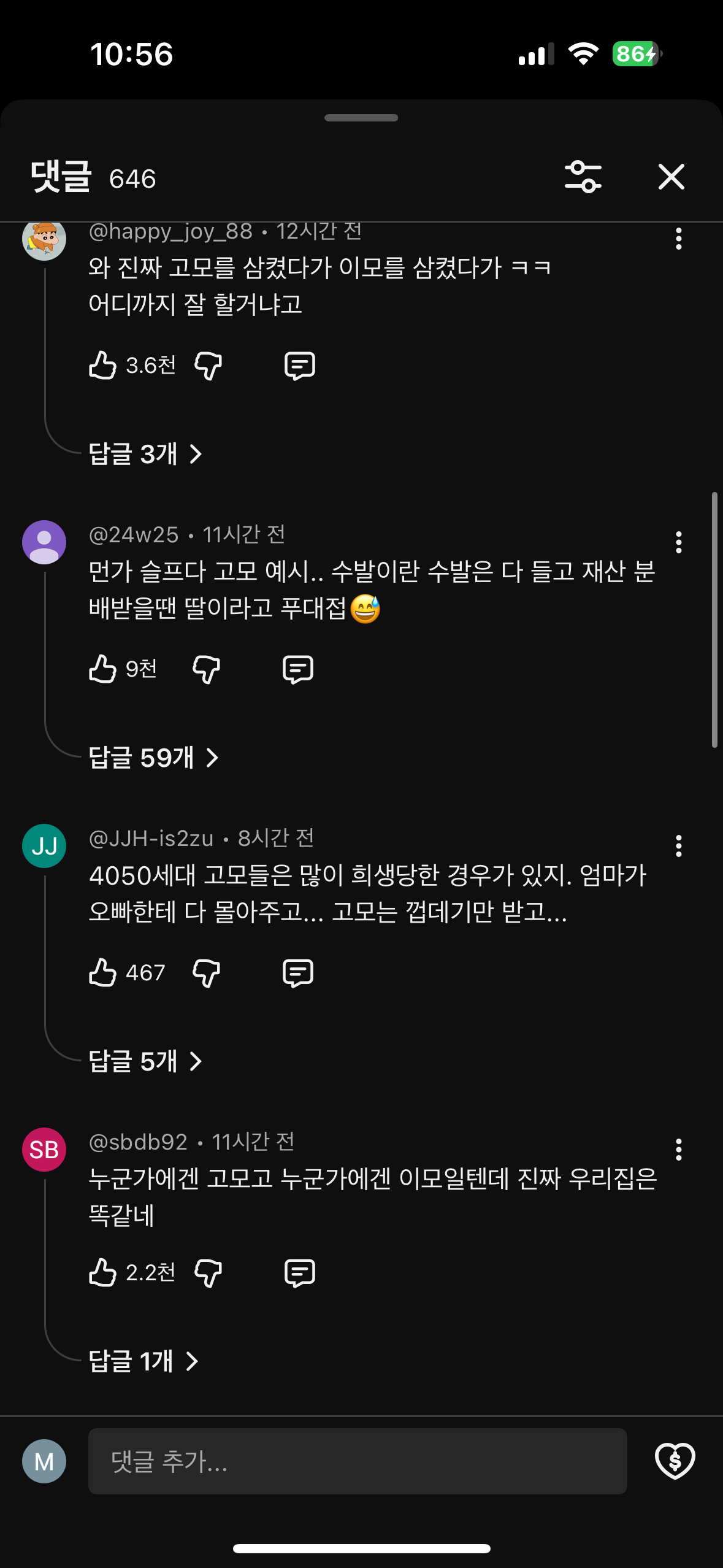Like the comment by @happy_joy_88
Screen dimensions: 723x1568
pyautogui.click(x=102, y=366)
